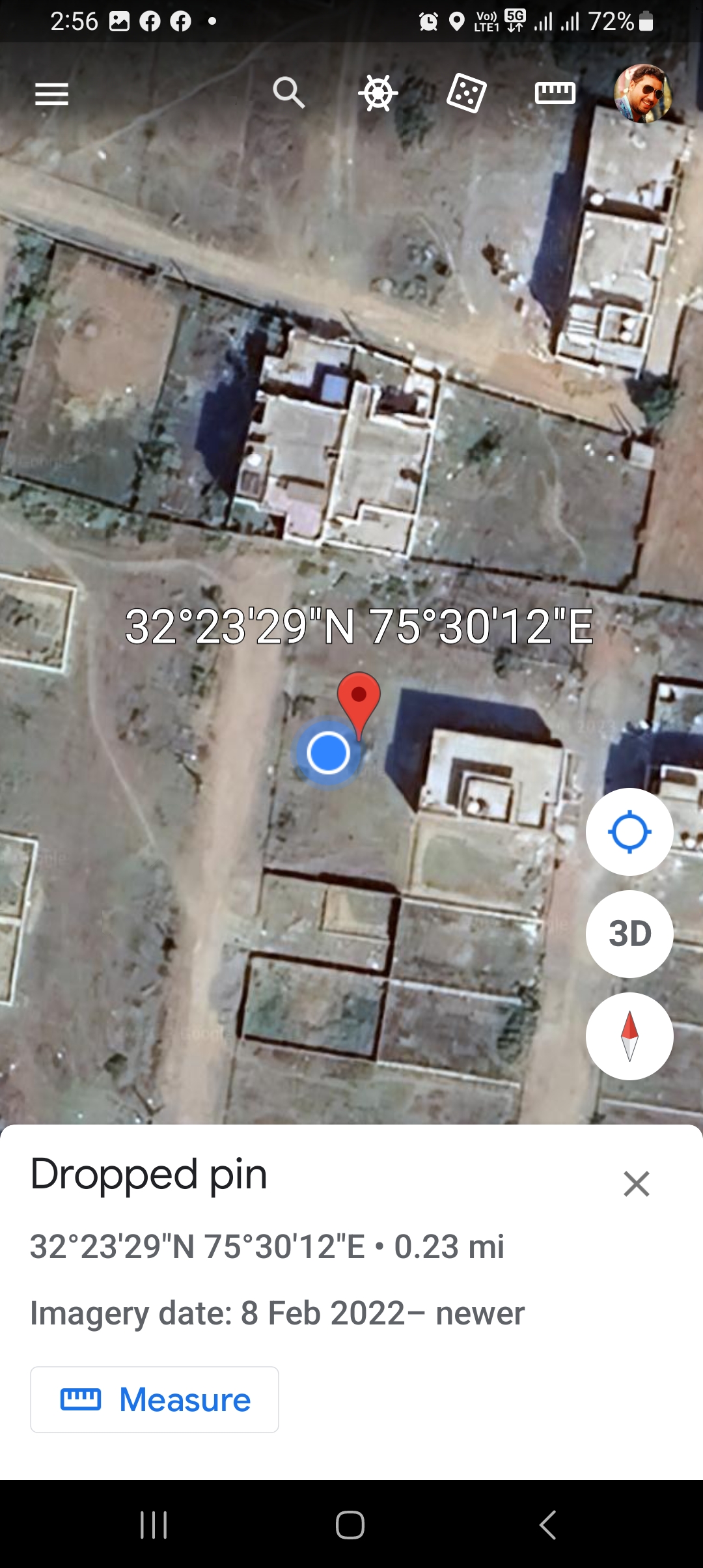Screen dimensions: 703x1568
Task: Open Voyager ship wheel icon
Action: coord(378,93)
